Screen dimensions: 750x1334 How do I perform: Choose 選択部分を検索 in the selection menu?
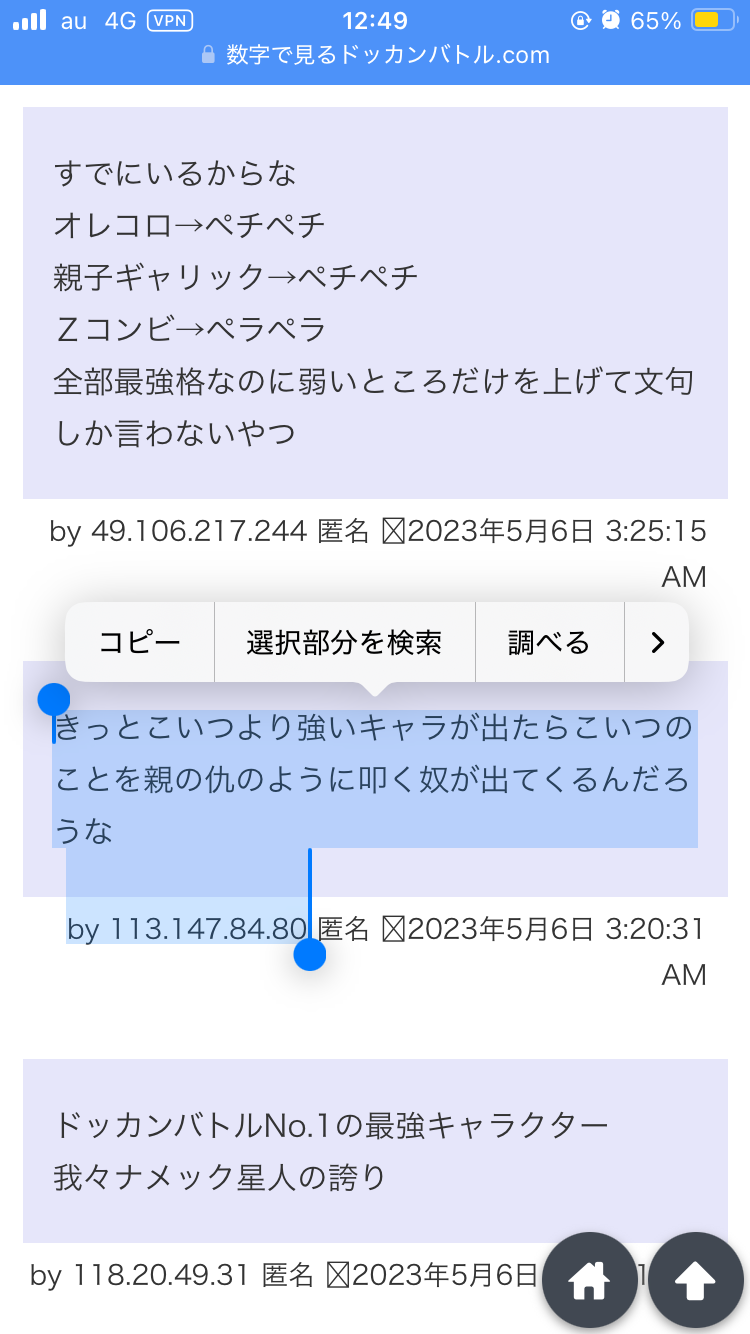(x=345, y=642)
